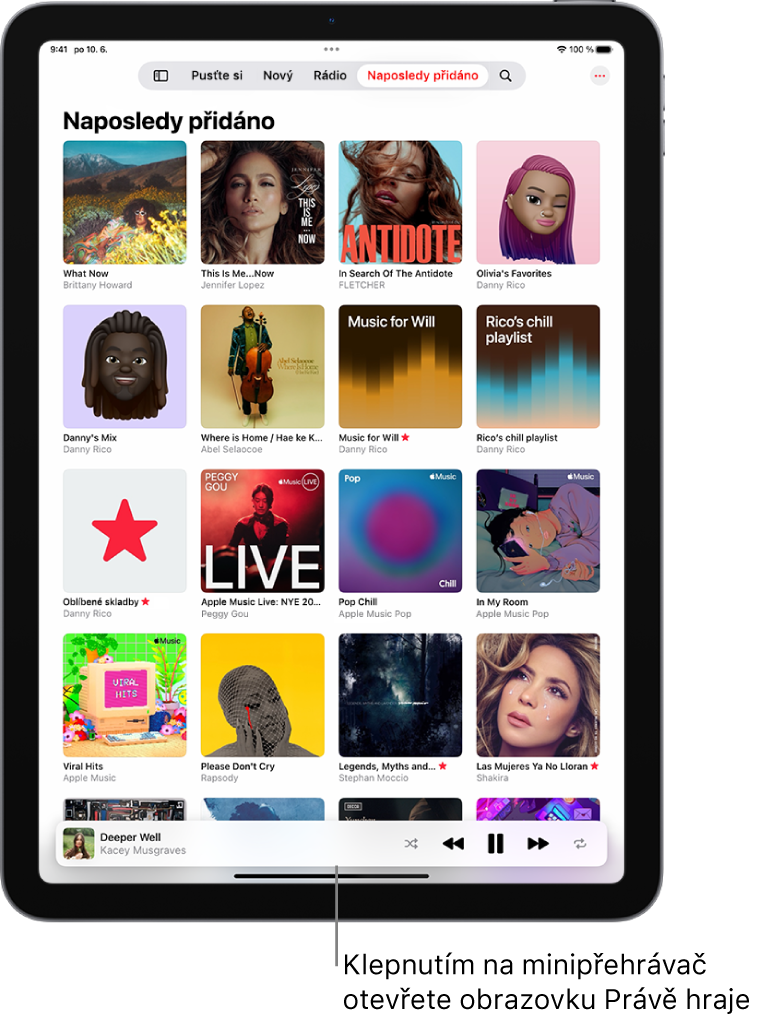Switch to the Nový tab
The image size is (766, 1021).
point(278,76)
